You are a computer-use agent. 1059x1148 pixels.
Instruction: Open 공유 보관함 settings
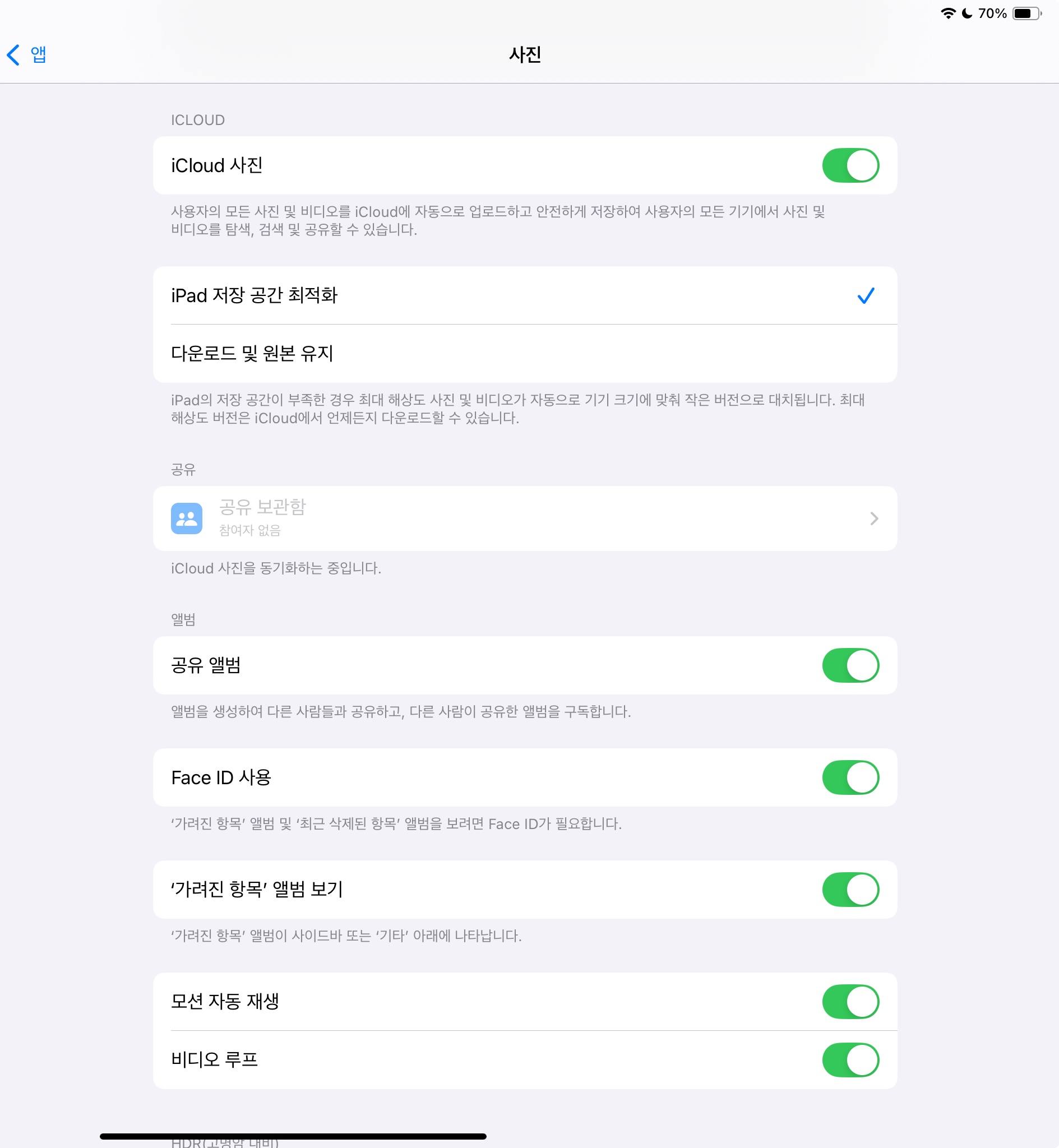click(x=524, y=519)
